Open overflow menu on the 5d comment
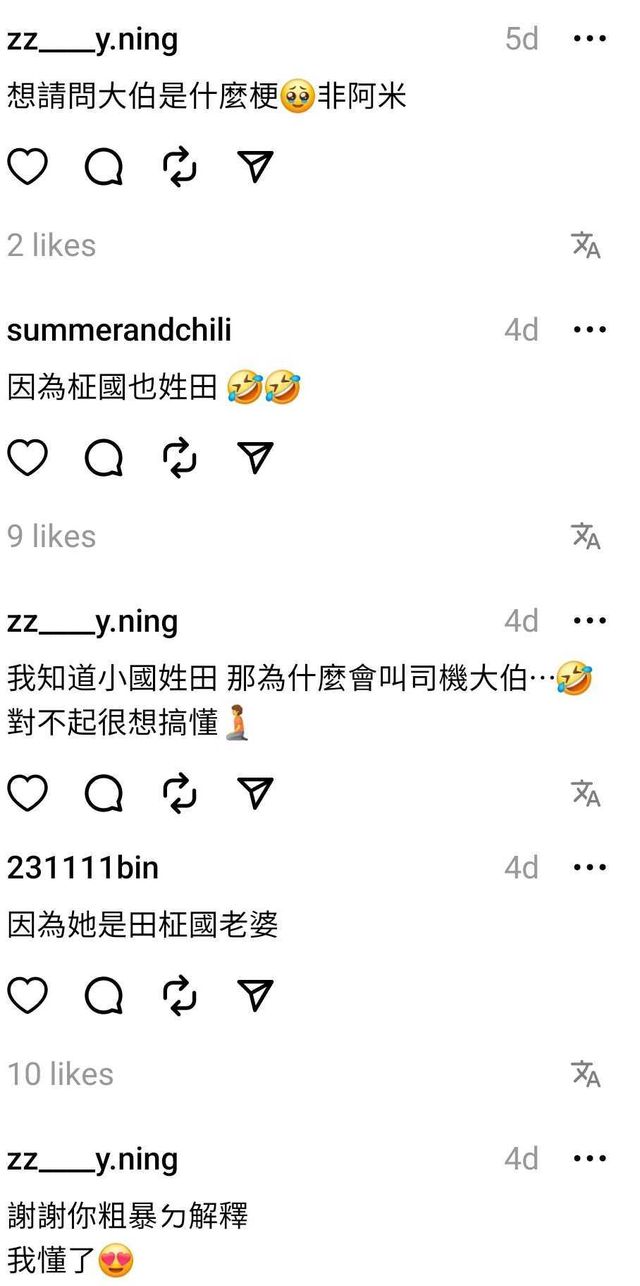 (589, 39)
